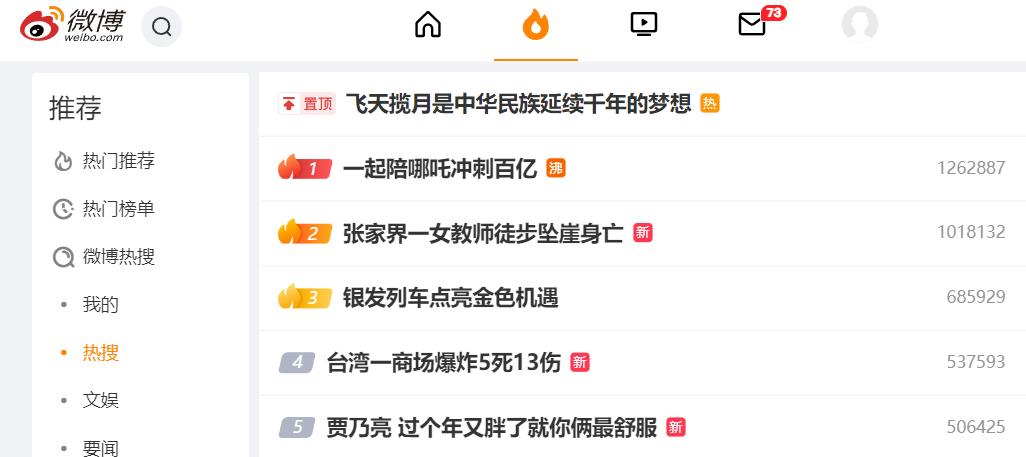Screen dimensions: 1026x457
Task: Select 热门推荐 in the sidebar
Action: tap(118, 161)
